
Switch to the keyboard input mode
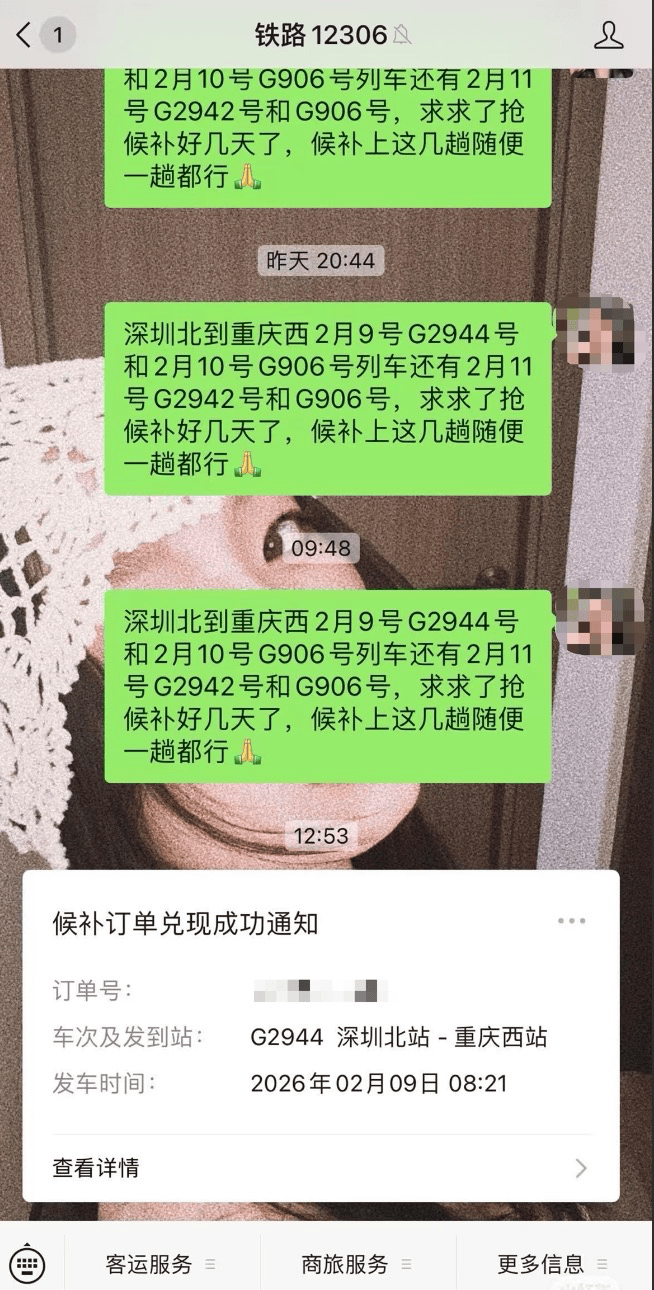click(x=28, y=1264)
